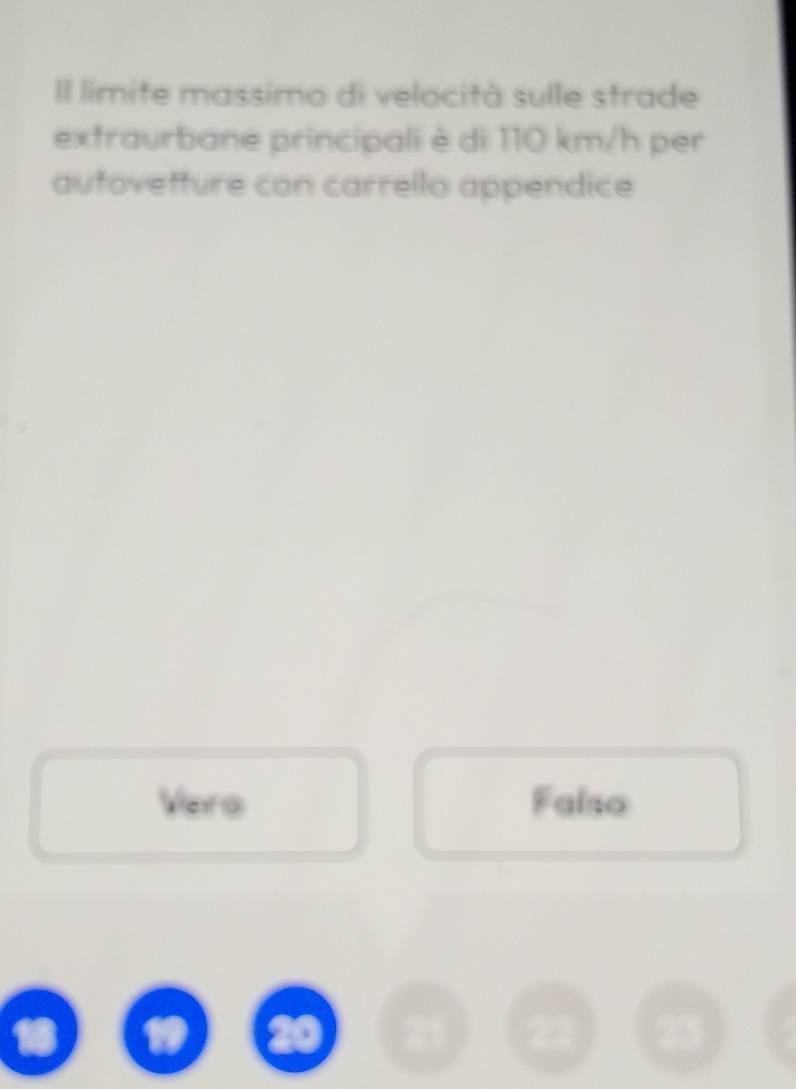Answer Vero to the question
This screenshot has width=796, height=1089.
[198, 803]
